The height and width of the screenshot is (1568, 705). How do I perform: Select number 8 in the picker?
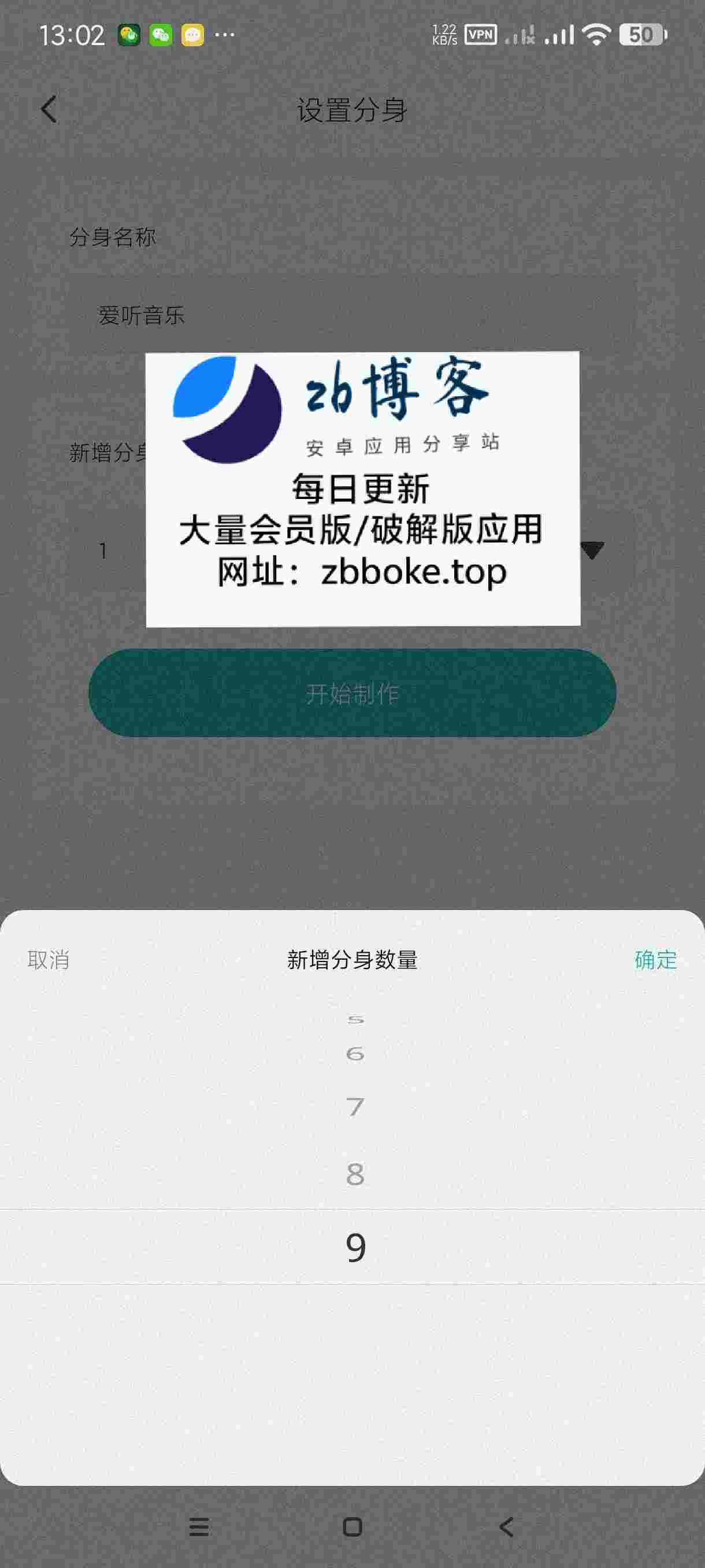355,1174
